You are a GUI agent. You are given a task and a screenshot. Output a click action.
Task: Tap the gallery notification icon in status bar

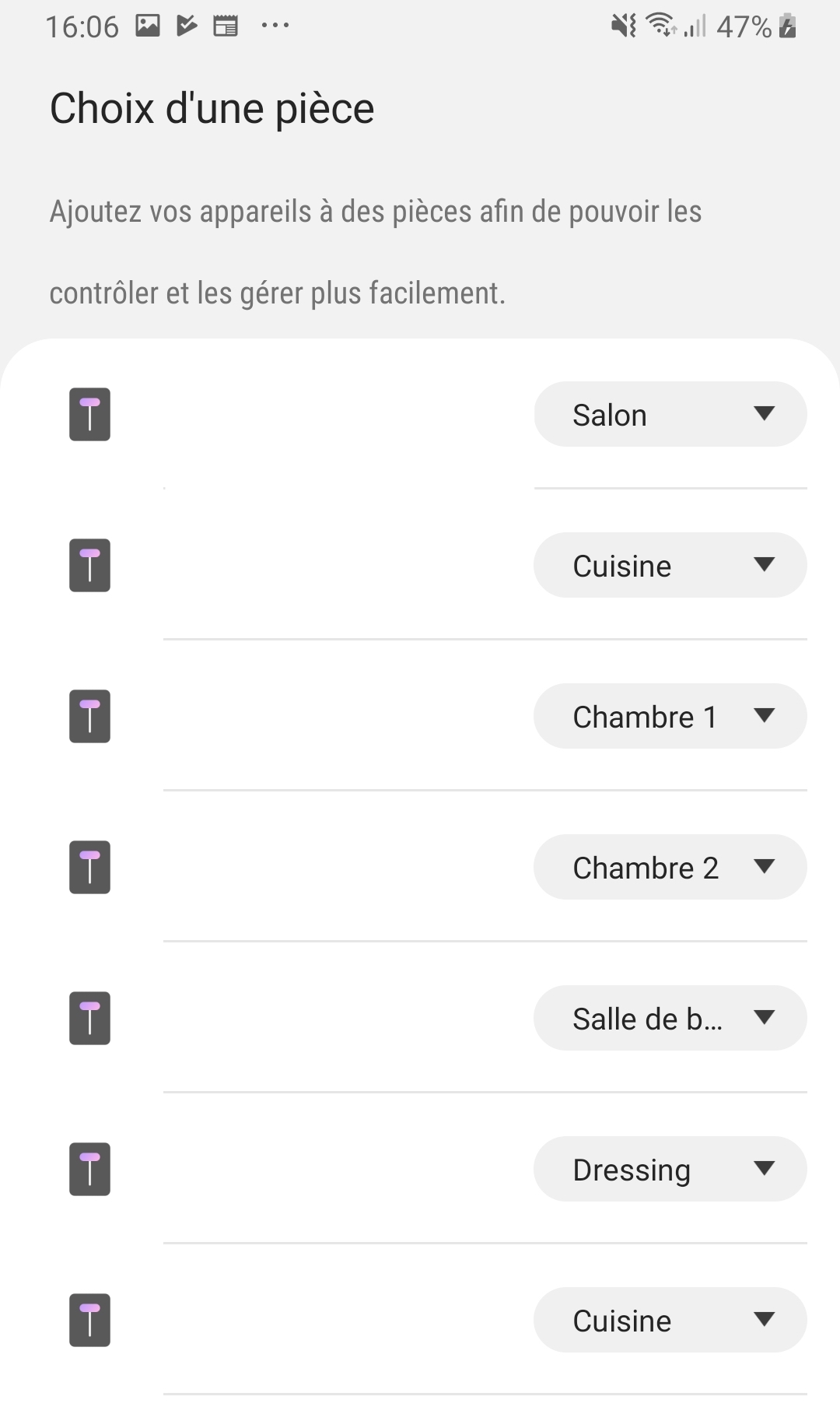(147, 24)
